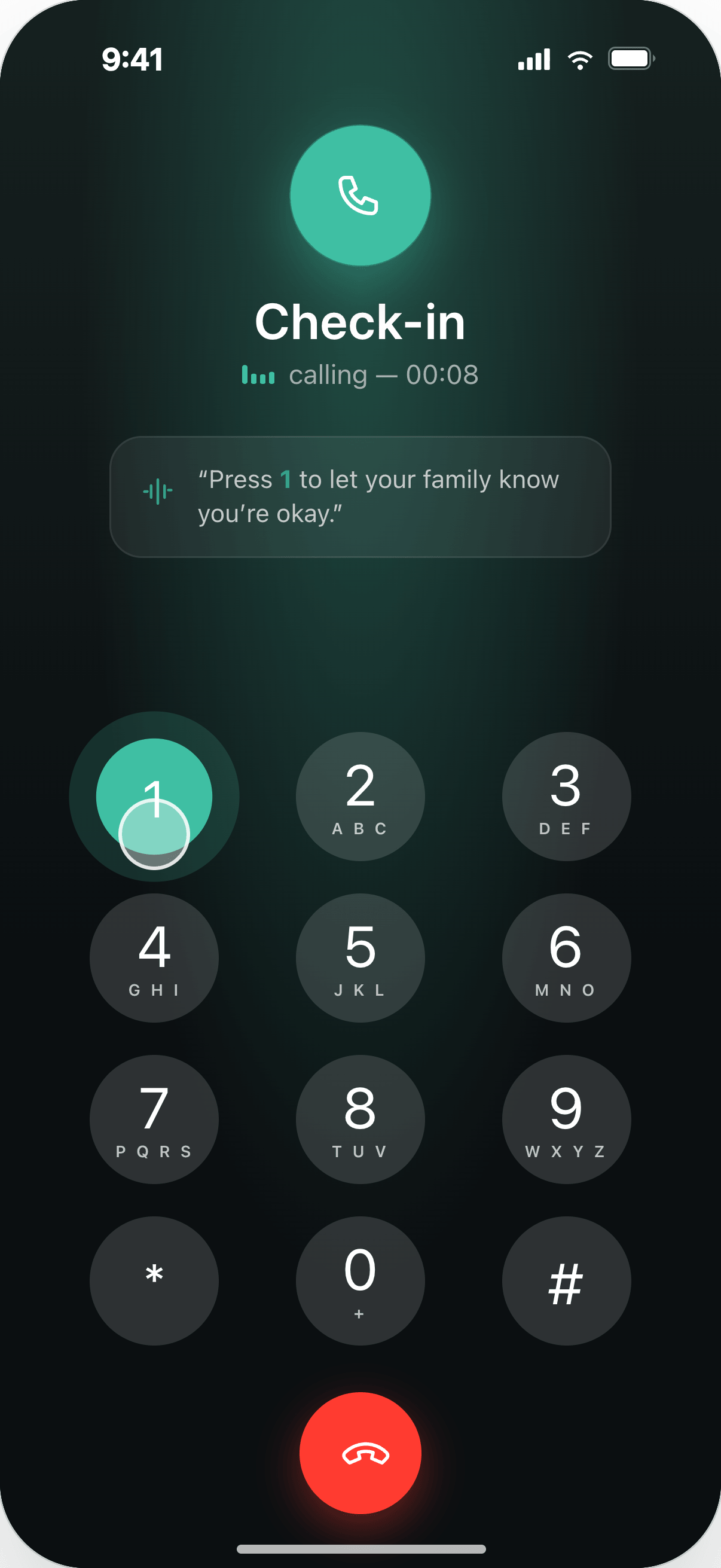Tap the 2 ABC key
The height and width of the screenshot is (1568, 721).
tap(360, 796)
